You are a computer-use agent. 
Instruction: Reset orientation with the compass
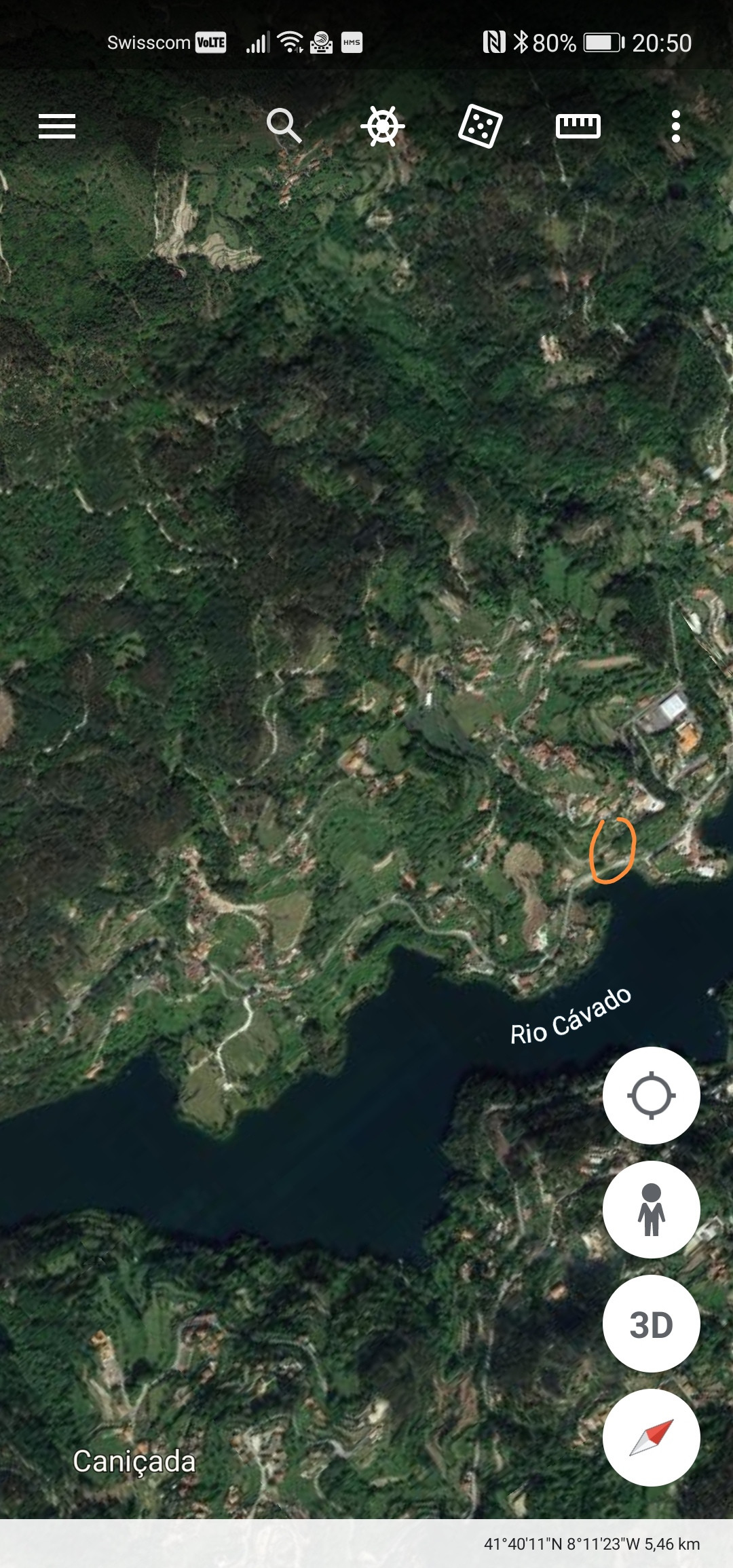651,1438
